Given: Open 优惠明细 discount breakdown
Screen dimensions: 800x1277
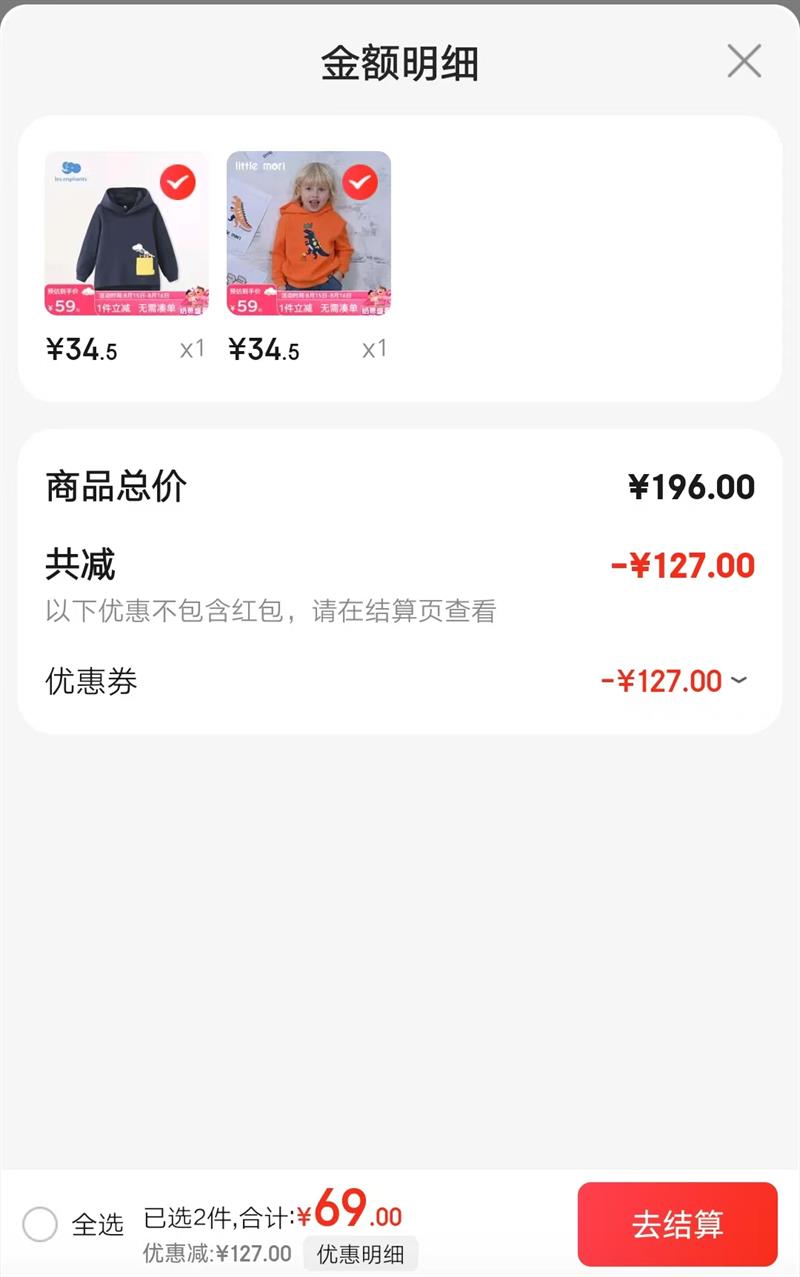Looking at the screenshot, I should [360, 1254].
